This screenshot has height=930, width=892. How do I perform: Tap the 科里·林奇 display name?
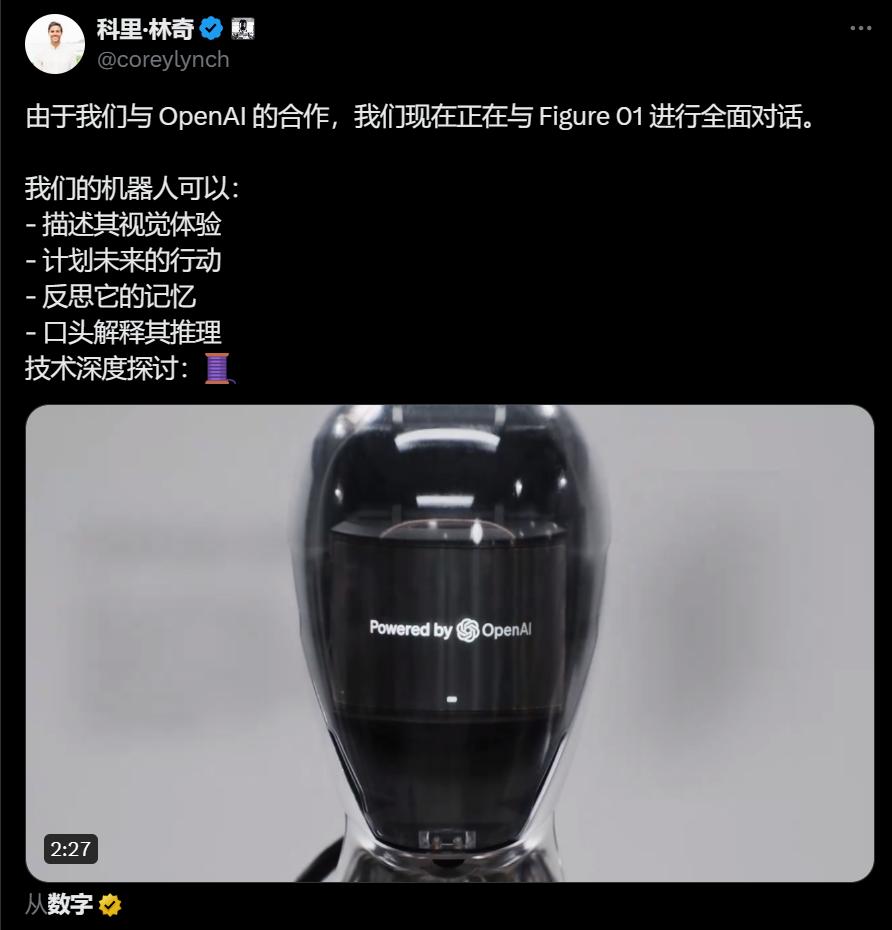(145, 28)
